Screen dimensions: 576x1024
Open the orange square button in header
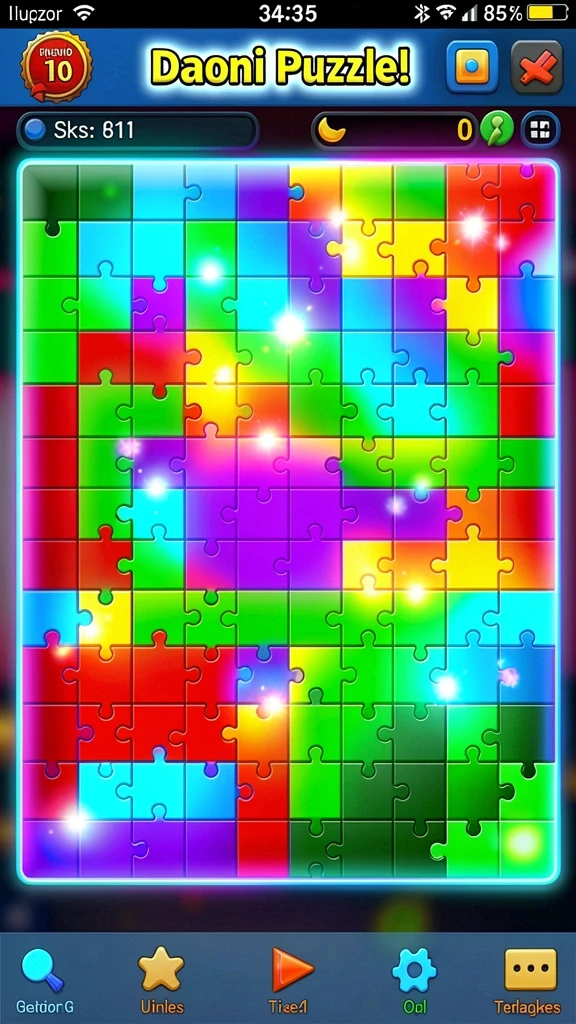[x=472, y=66]
